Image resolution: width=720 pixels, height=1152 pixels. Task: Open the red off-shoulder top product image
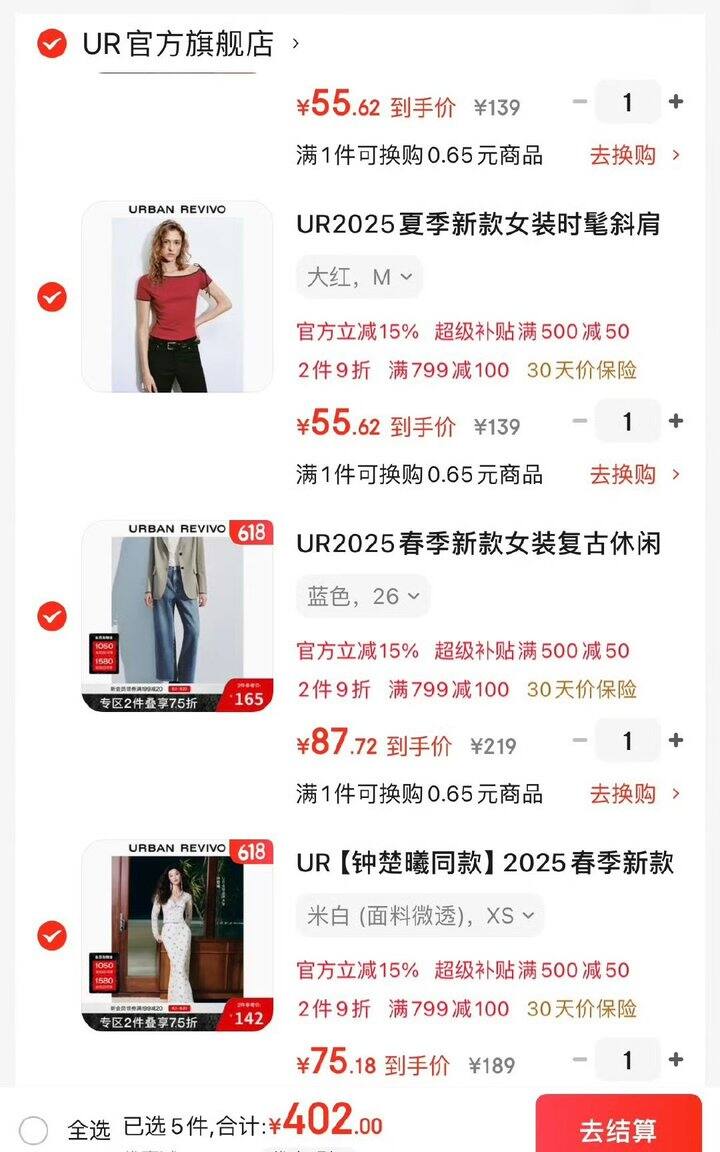coord(177,297)
